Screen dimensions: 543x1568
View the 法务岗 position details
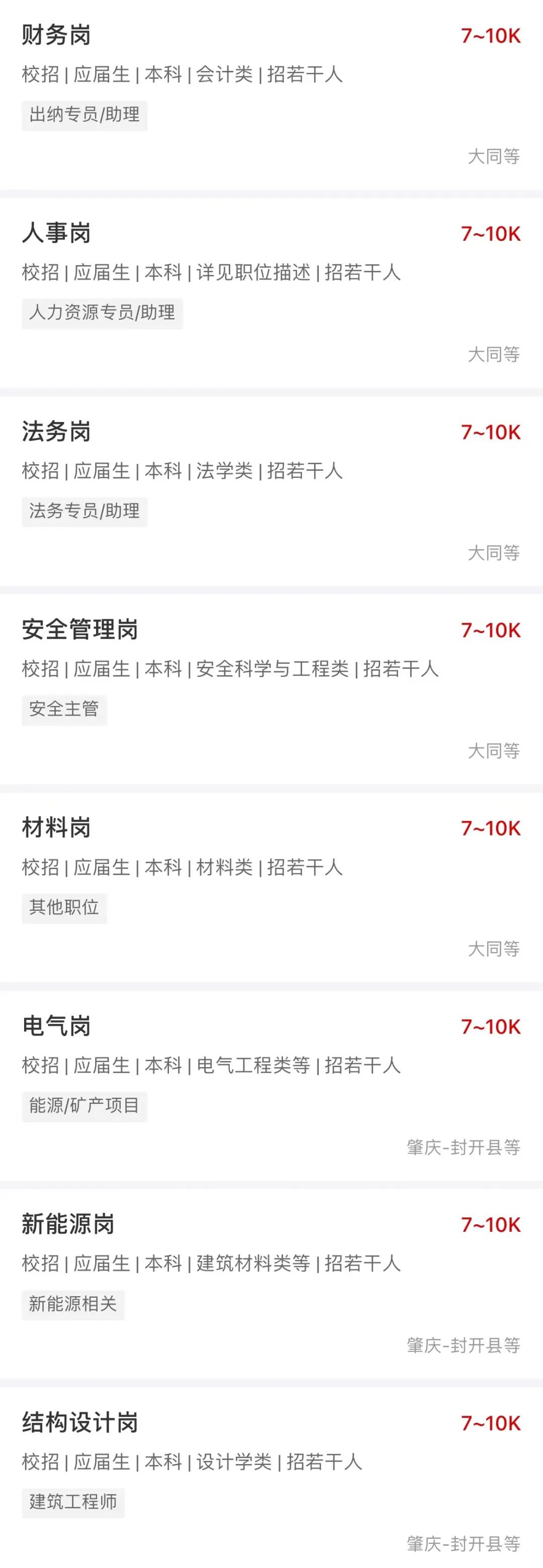[55, 432]
